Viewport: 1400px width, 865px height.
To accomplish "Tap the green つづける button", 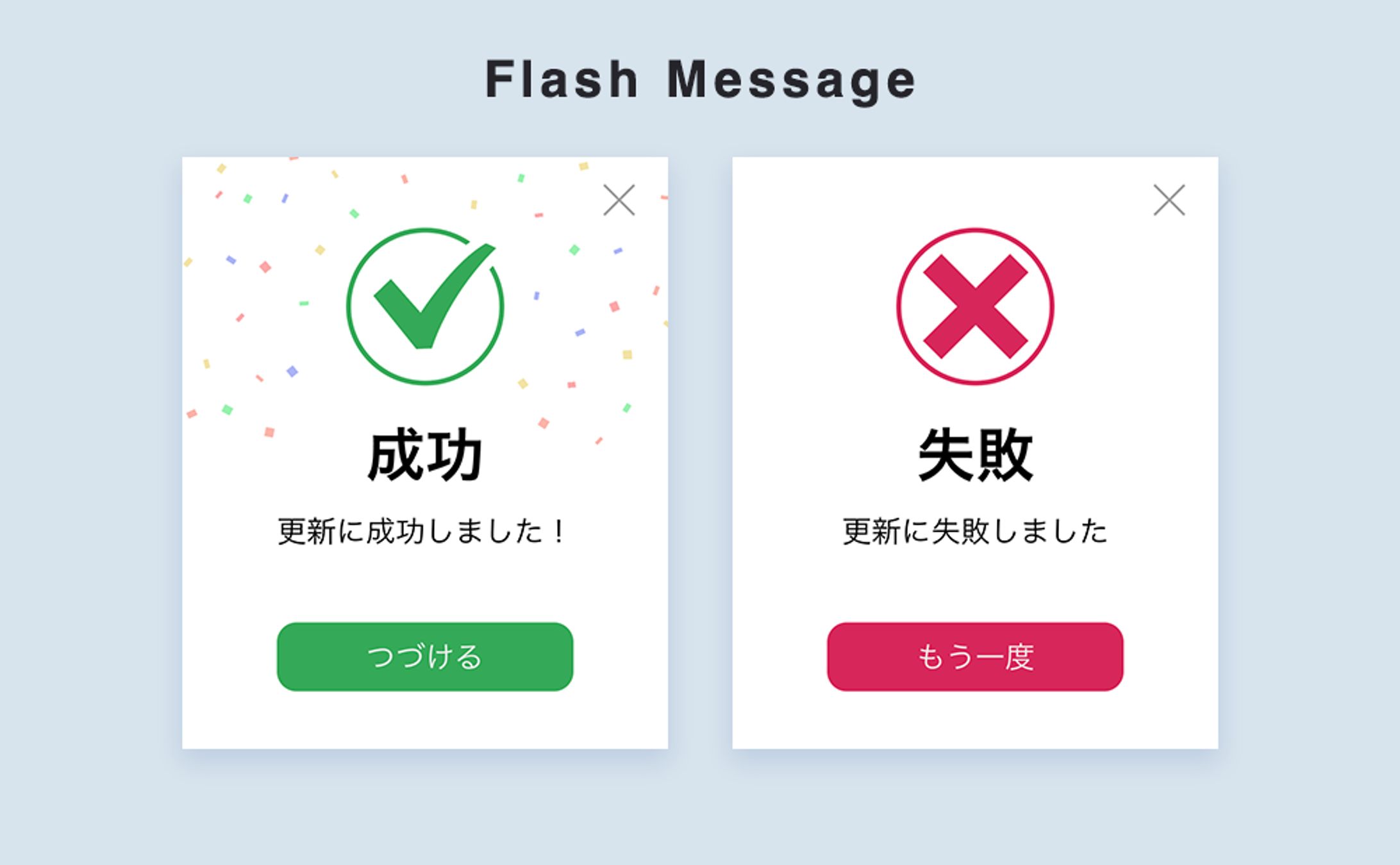I will pos(424,656).
